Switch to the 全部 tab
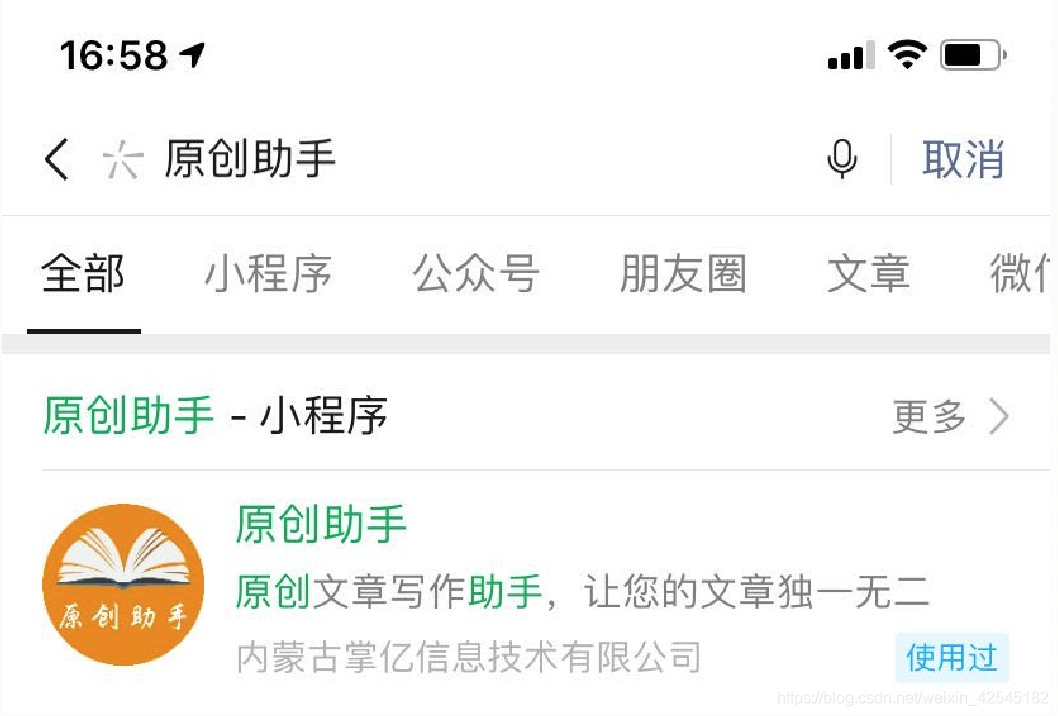This screenshot has width=1058, height=716. (83, 274)
